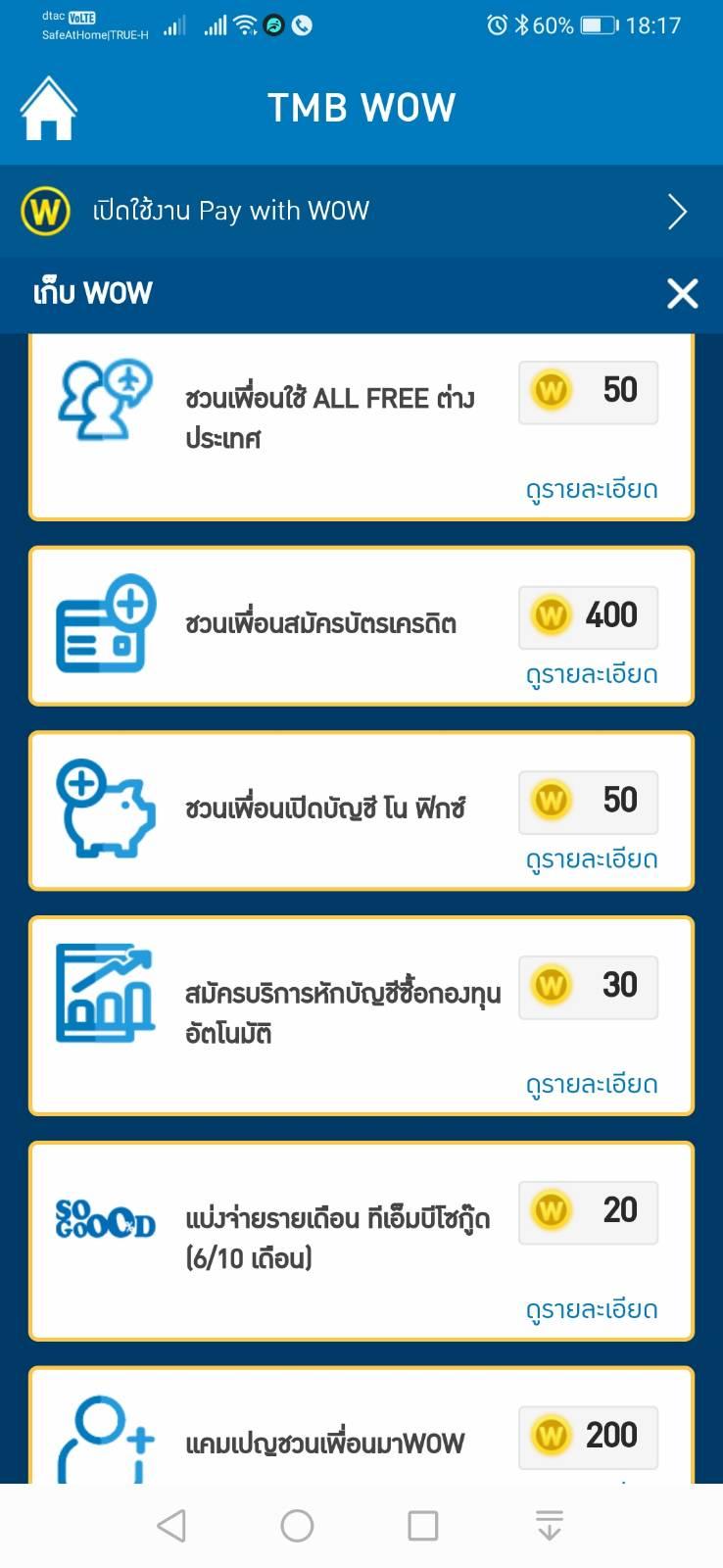
Task: View details for ชวนเพื่อนสมัครบัตรเครดิต
Action: point(591,674)
